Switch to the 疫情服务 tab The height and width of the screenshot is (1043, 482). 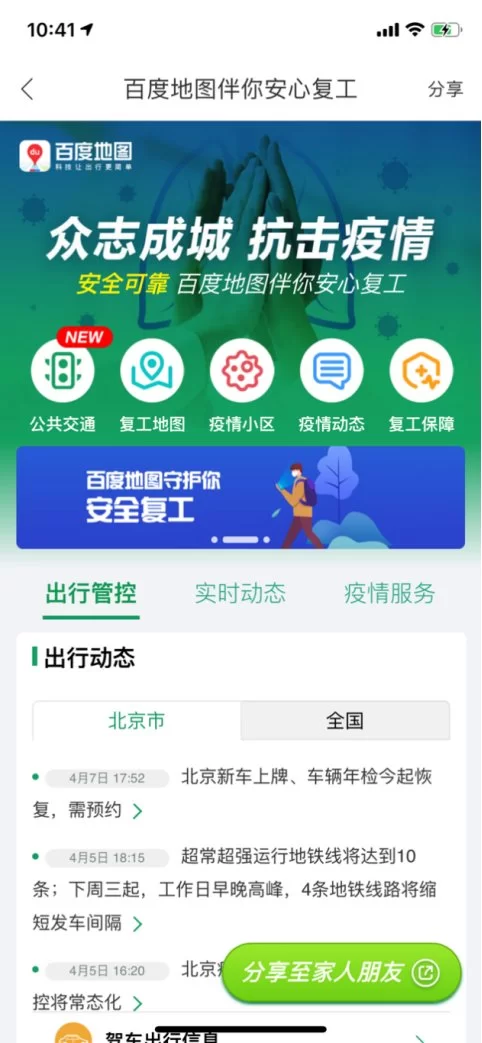pyautogui.click(x=390, y=592)
